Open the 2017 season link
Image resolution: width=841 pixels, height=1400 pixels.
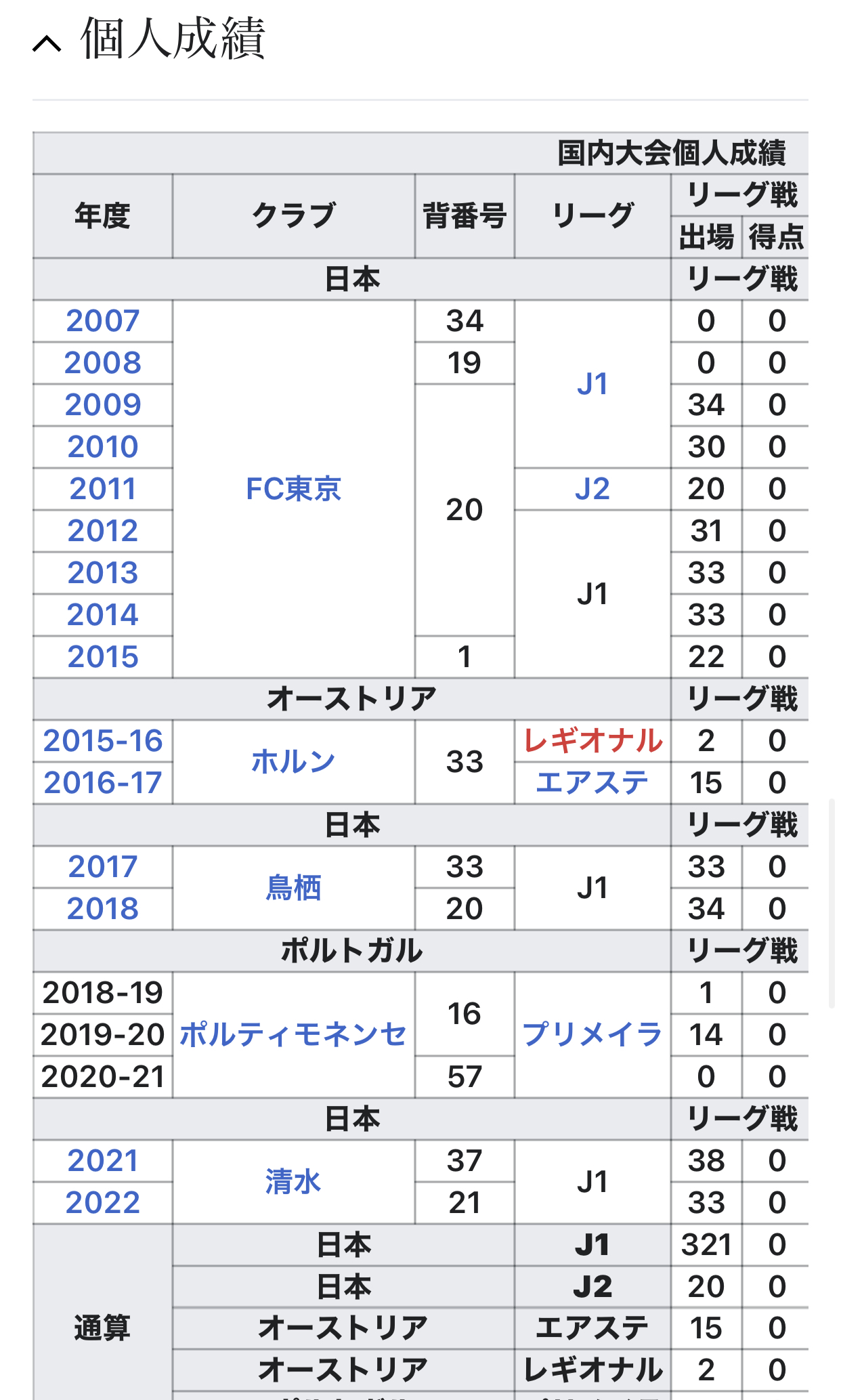pyautogui.click(x=103, y=867)
